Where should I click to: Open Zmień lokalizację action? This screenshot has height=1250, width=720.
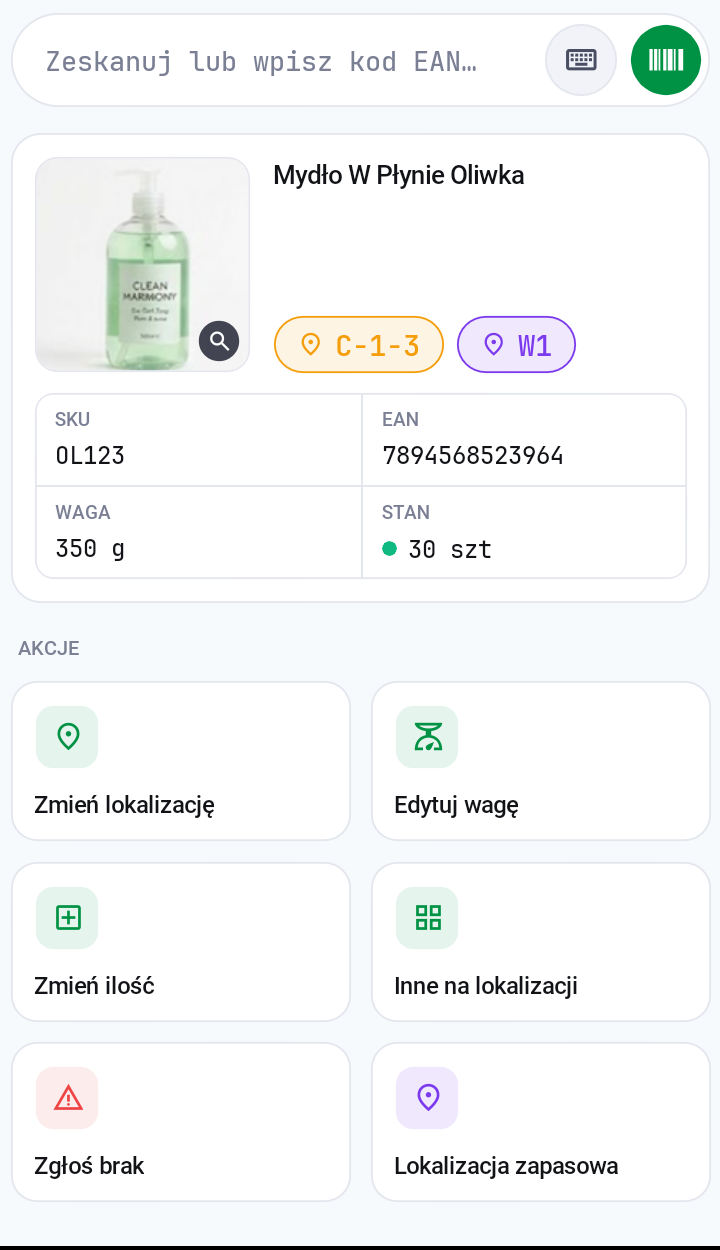[x=181, y=761]
